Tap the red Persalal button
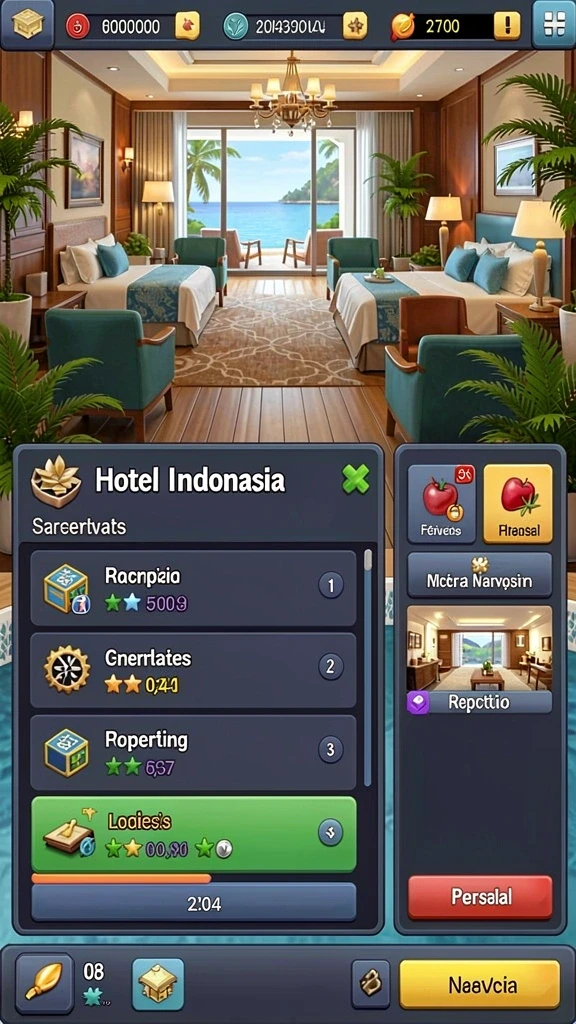Viewport: 576px width, 1024px height. tap(480, 897)
